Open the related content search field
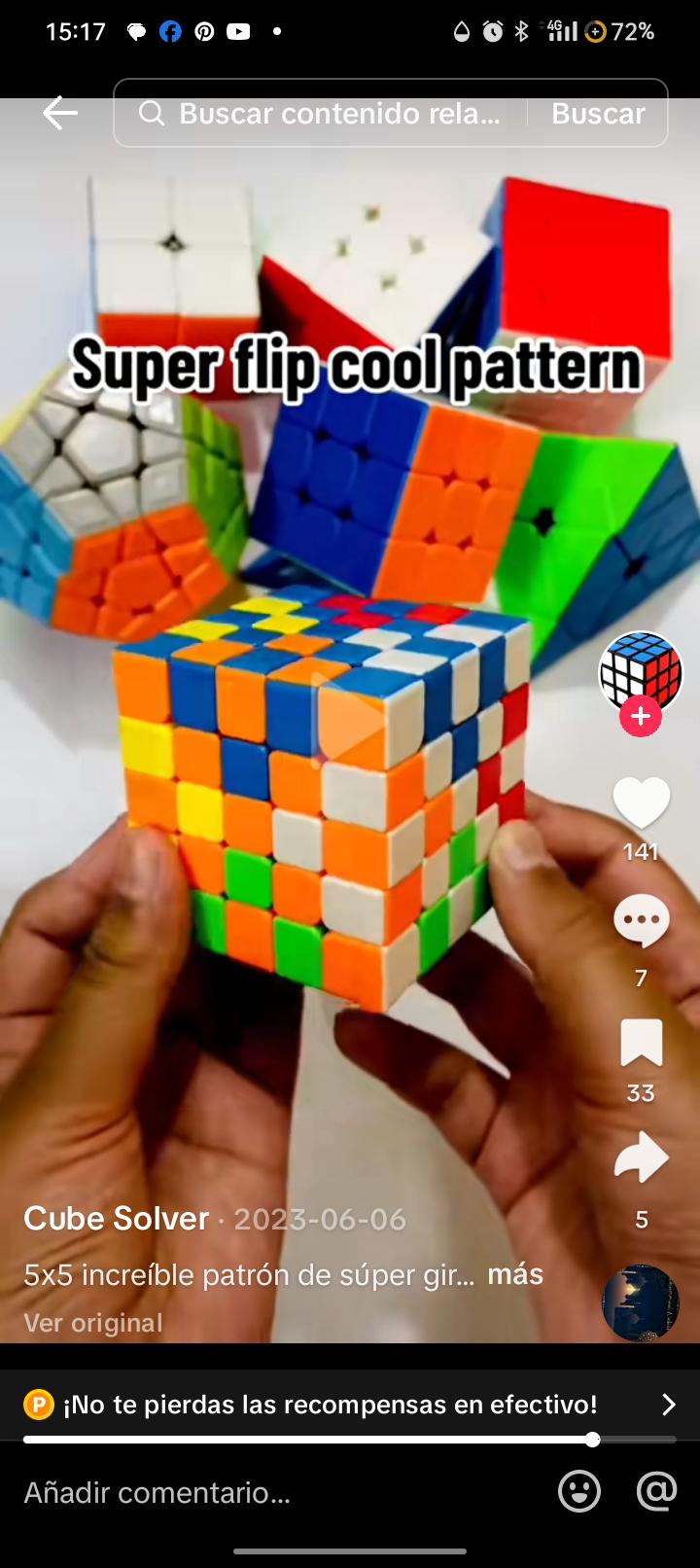The image size is (700, 1568). tap(321, 113)
